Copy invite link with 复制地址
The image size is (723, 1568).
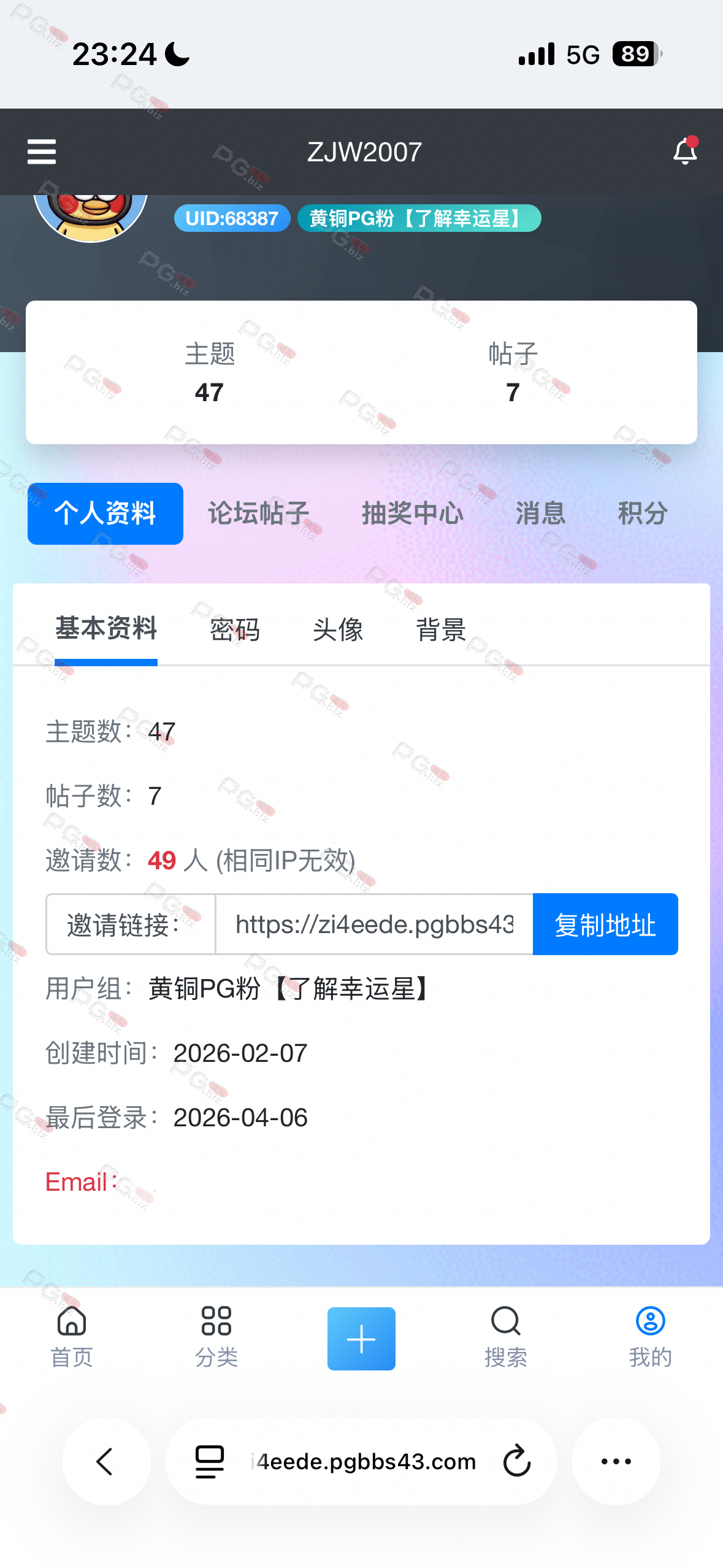pos(605,924)
